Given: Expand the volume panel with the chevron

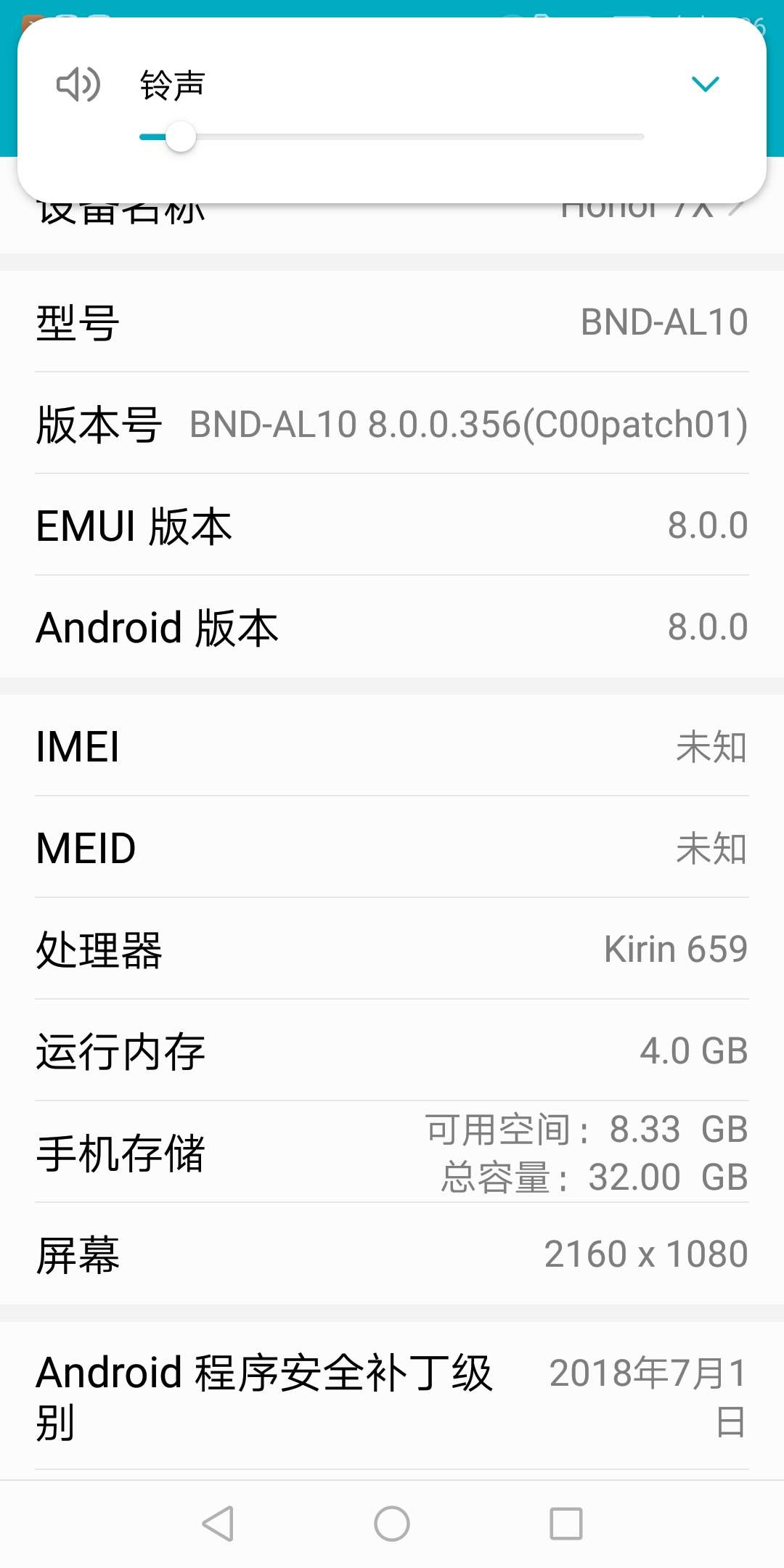Looking at the screenshot, I should [x=705, y=84].
